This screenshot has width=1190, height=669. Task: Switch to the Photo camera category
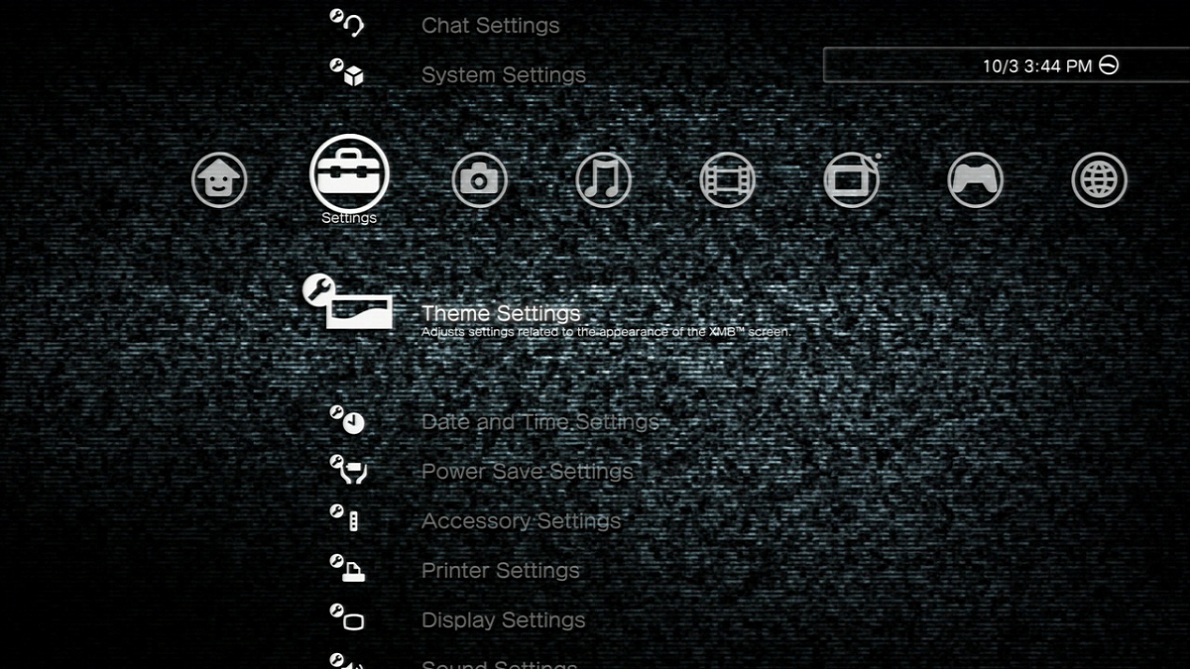479,180
